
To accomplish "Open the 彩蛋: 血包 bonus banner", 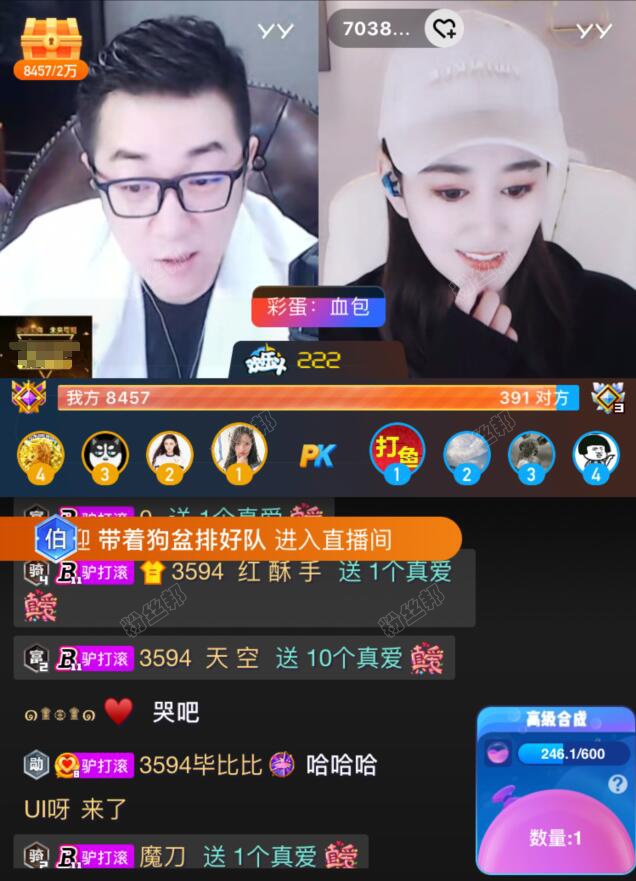I will 318,307.
